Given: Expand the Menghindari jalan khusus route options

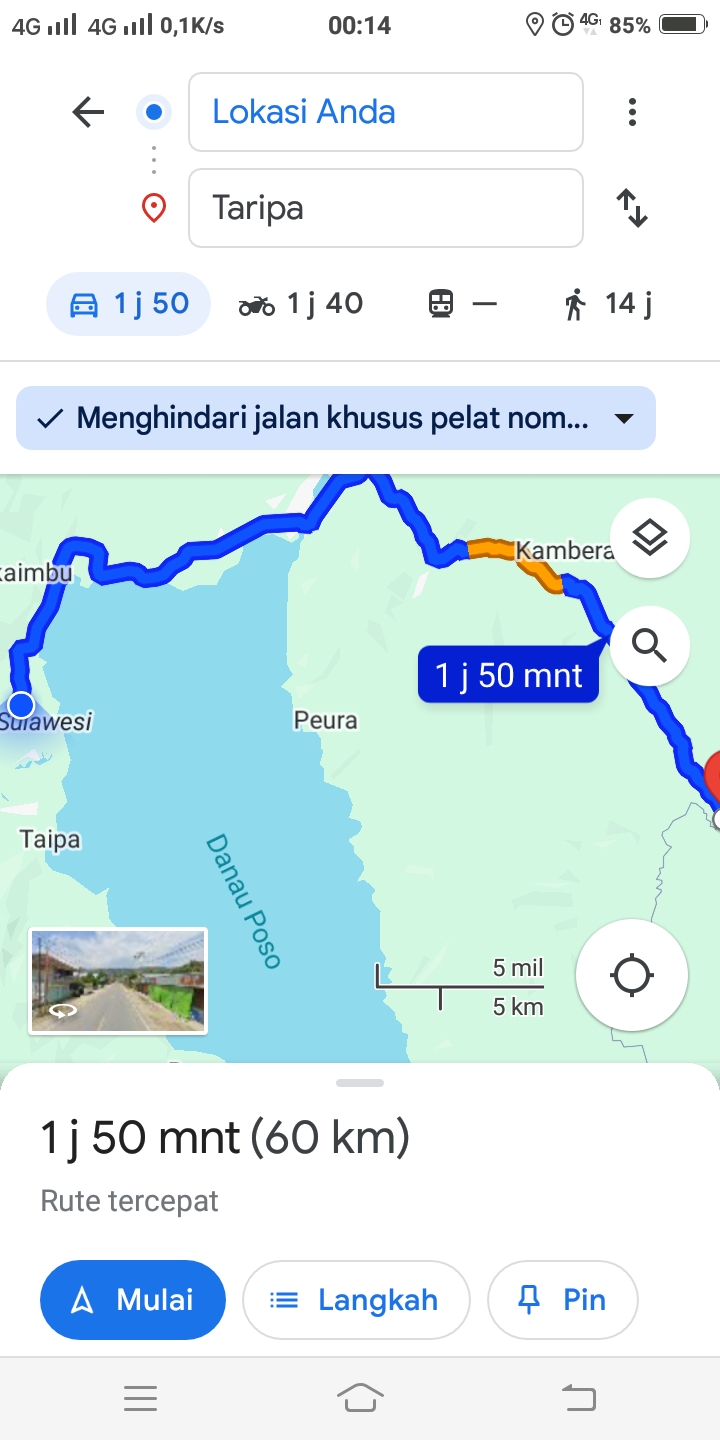Looking at the screenshot, I should [336, 418].
